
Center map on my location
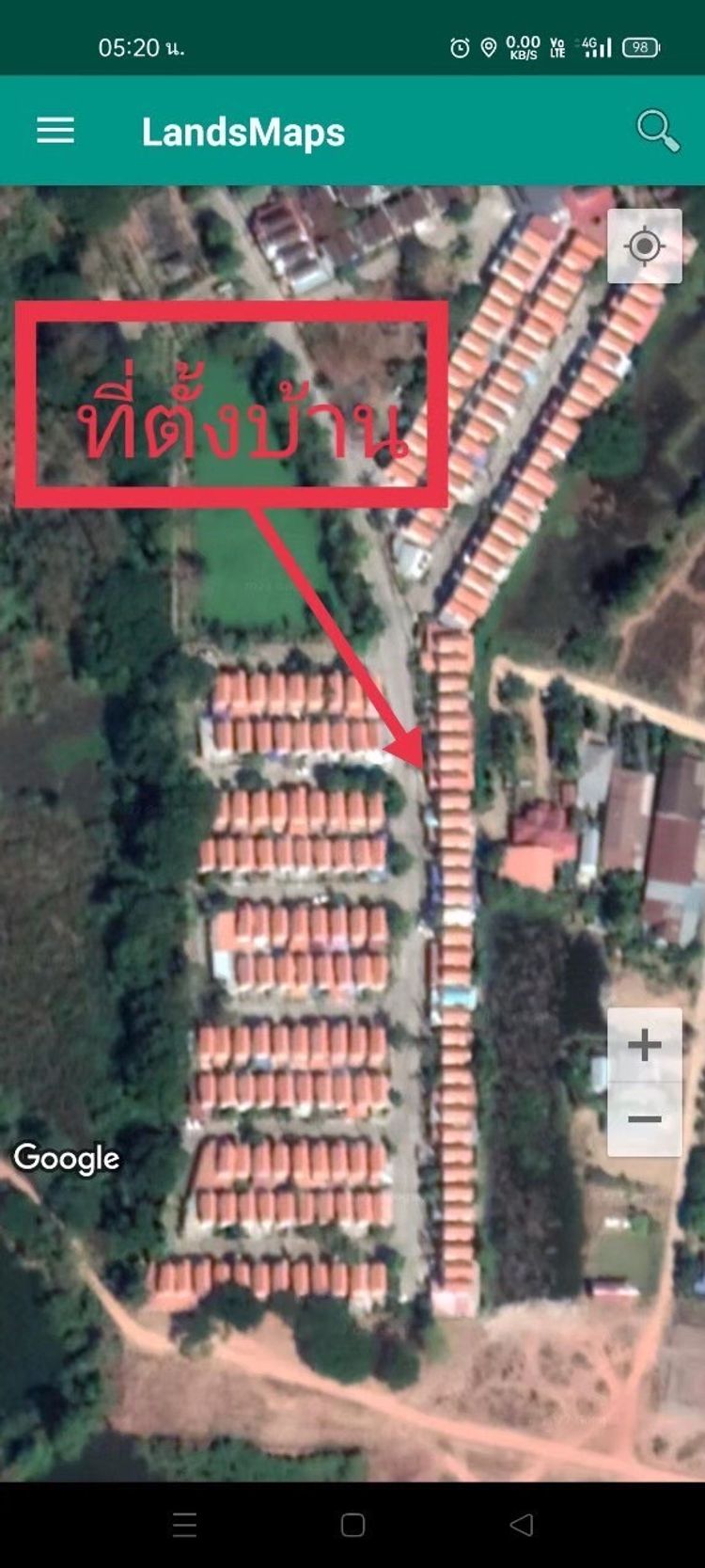click(x=645, y=246)
